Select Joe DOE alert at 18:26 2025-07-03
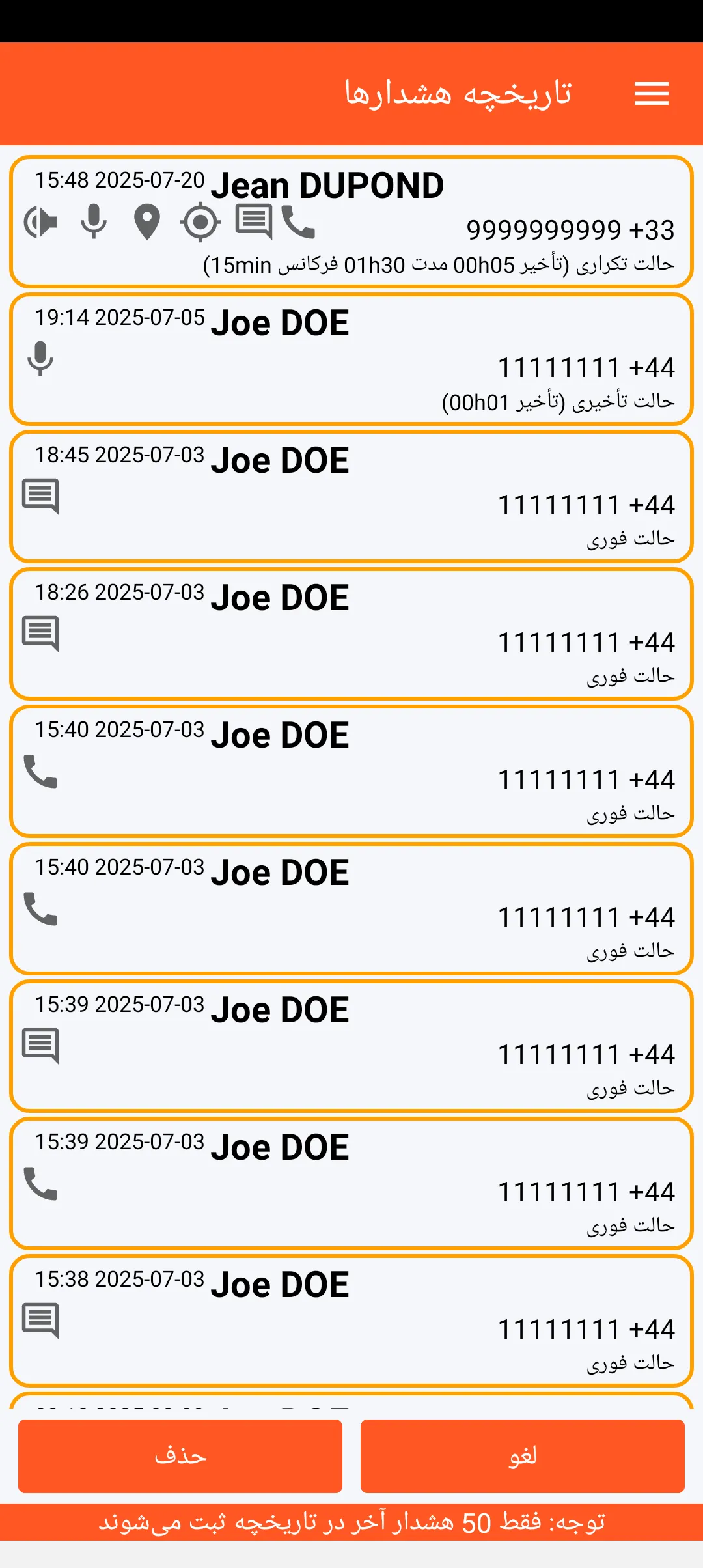Screen dimensions: 703x1568 351,634
